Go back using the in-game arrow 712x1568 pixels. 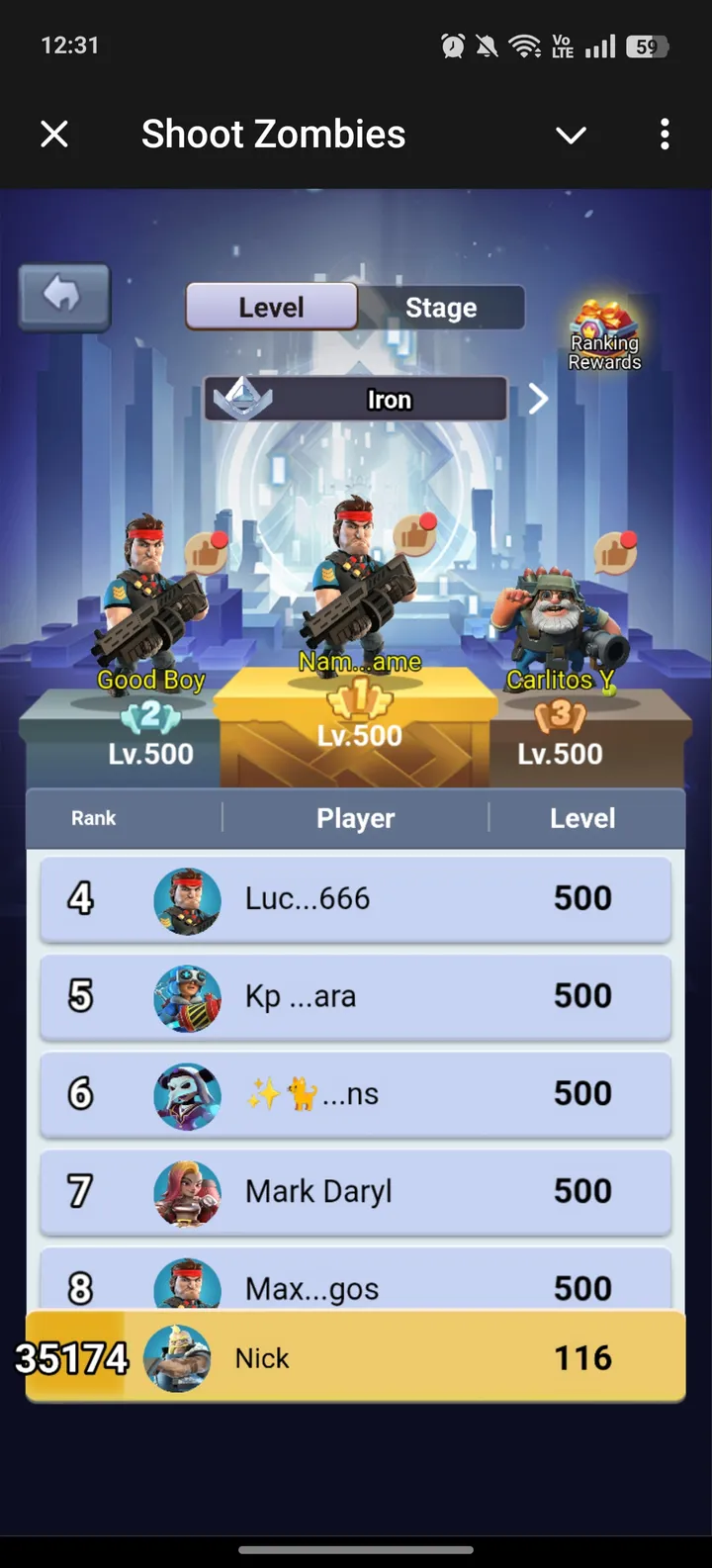pyautogui.click(x=64, y=295)
